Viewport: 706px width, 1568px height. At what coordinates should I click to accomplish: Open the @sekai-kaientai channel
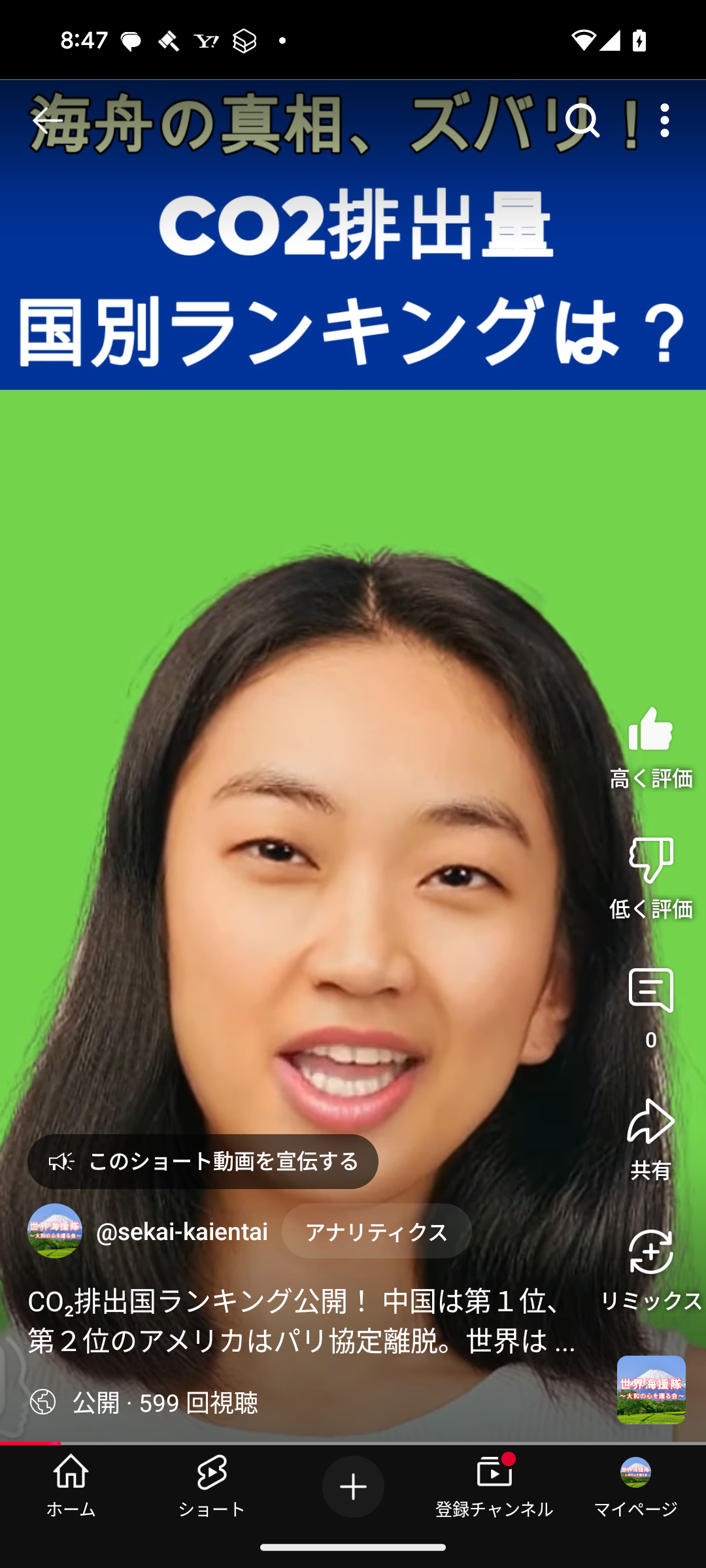click(x=181, y=1232)
